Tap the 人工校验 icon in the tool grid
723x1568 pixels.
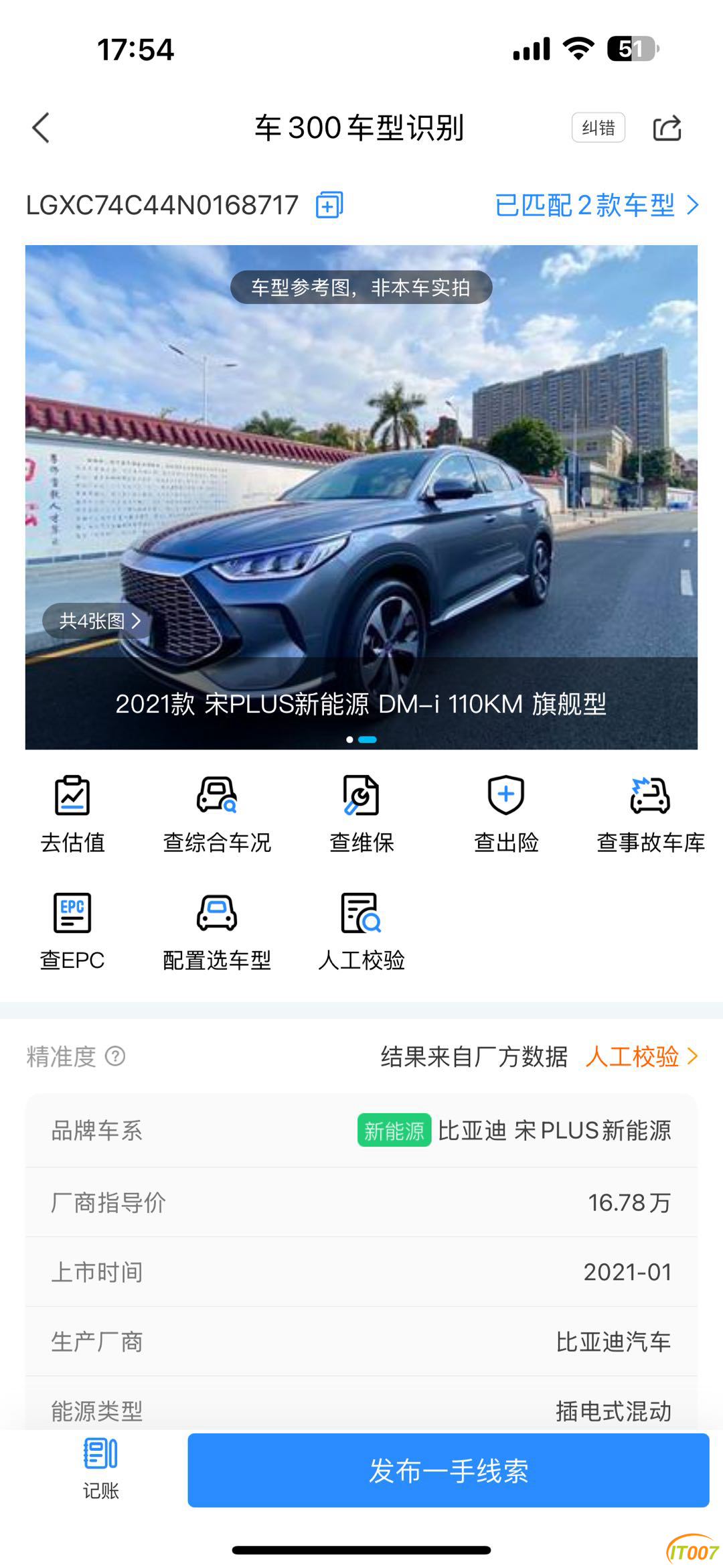(x=361, y=931)
